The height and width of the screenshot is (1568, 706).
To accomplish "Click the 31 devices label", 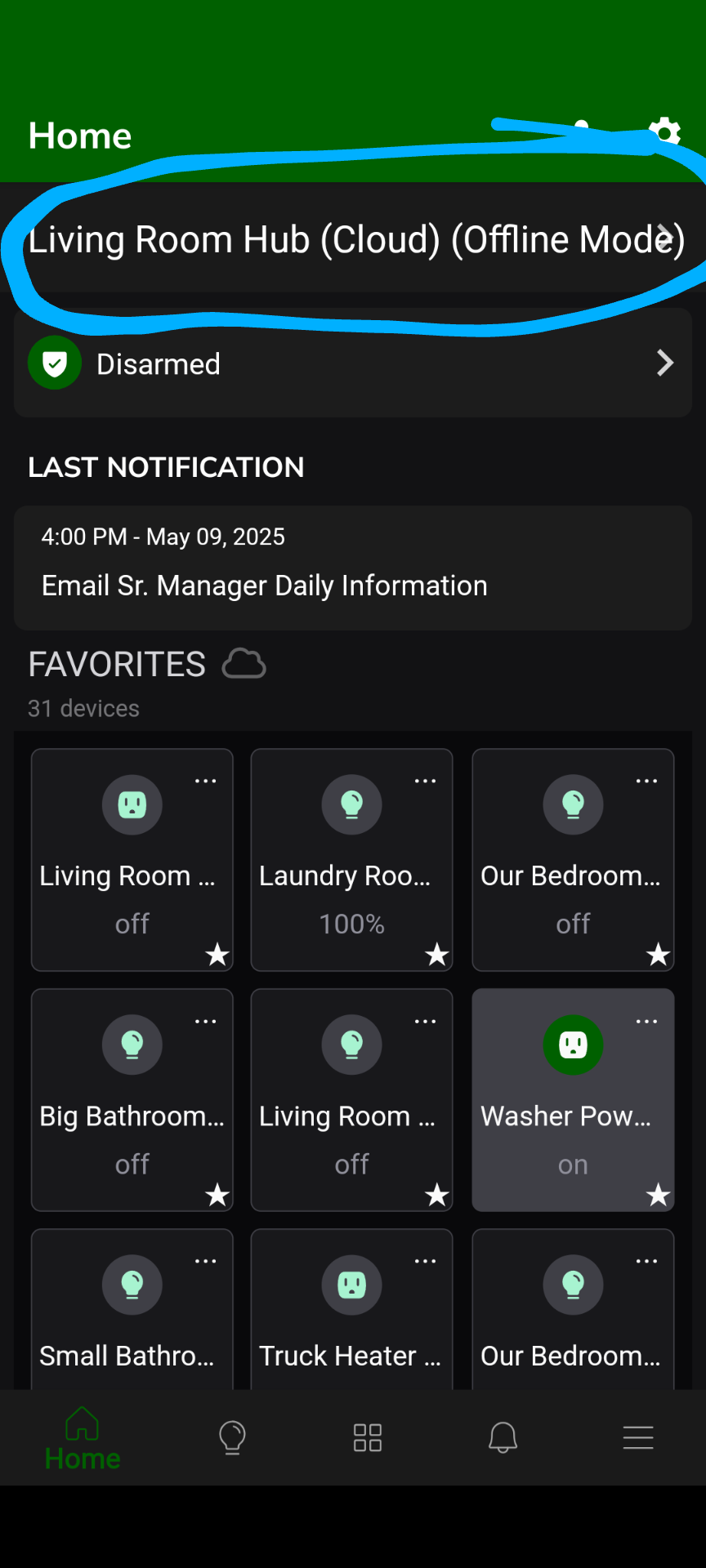I will point(83,708).
